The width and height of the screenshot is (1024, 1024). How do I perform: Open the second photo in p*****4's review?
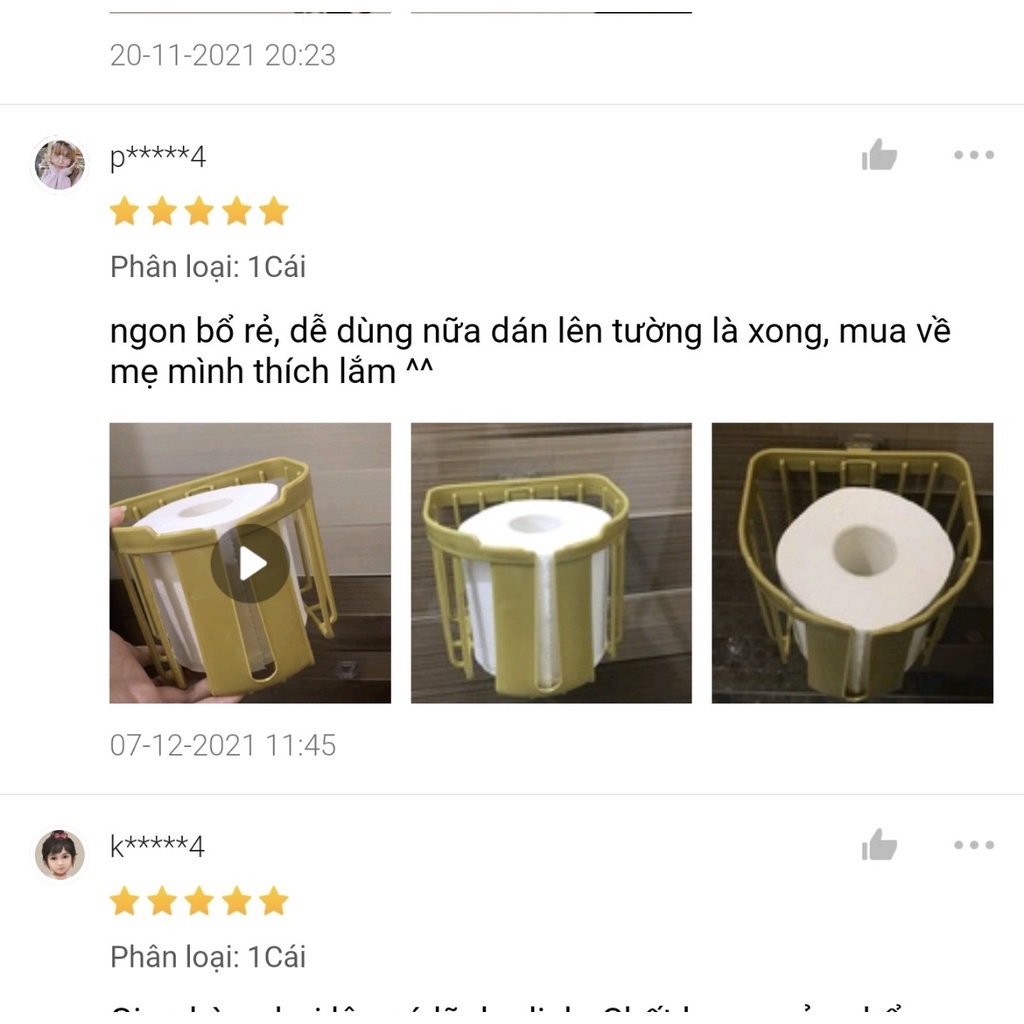click(x=551, y=563)
